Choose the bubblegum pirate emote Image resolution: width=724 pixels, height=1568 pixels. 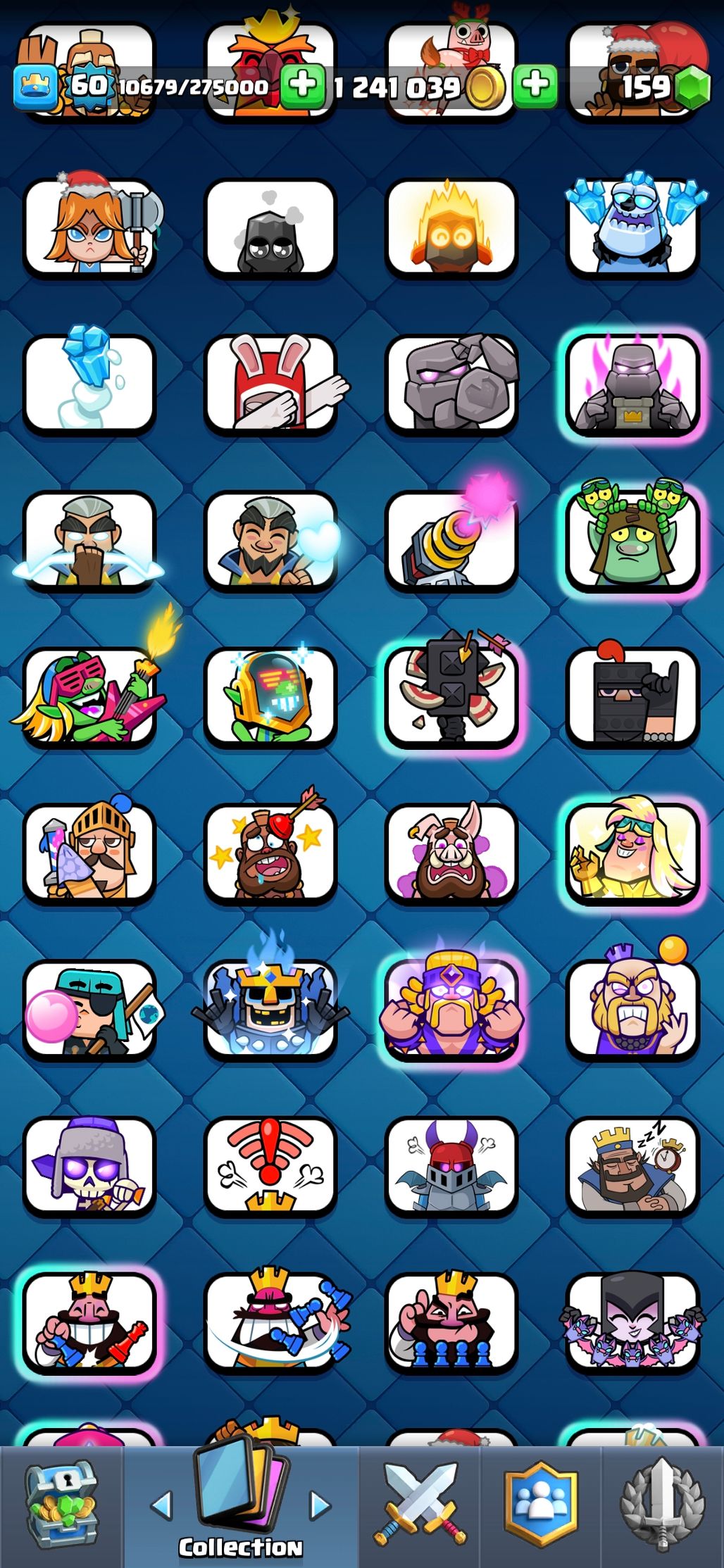(89, 1010)
